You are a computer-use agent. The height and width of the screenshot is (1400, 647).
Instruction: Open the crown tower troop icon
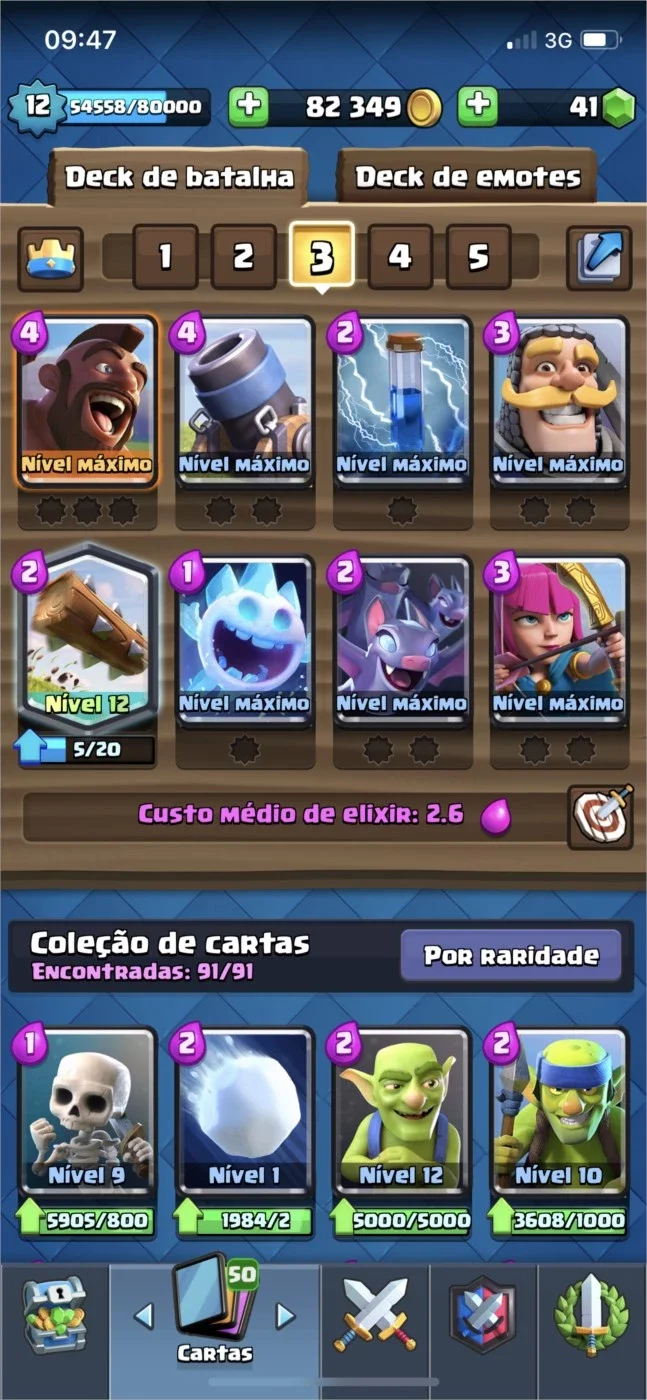[50, 258]
